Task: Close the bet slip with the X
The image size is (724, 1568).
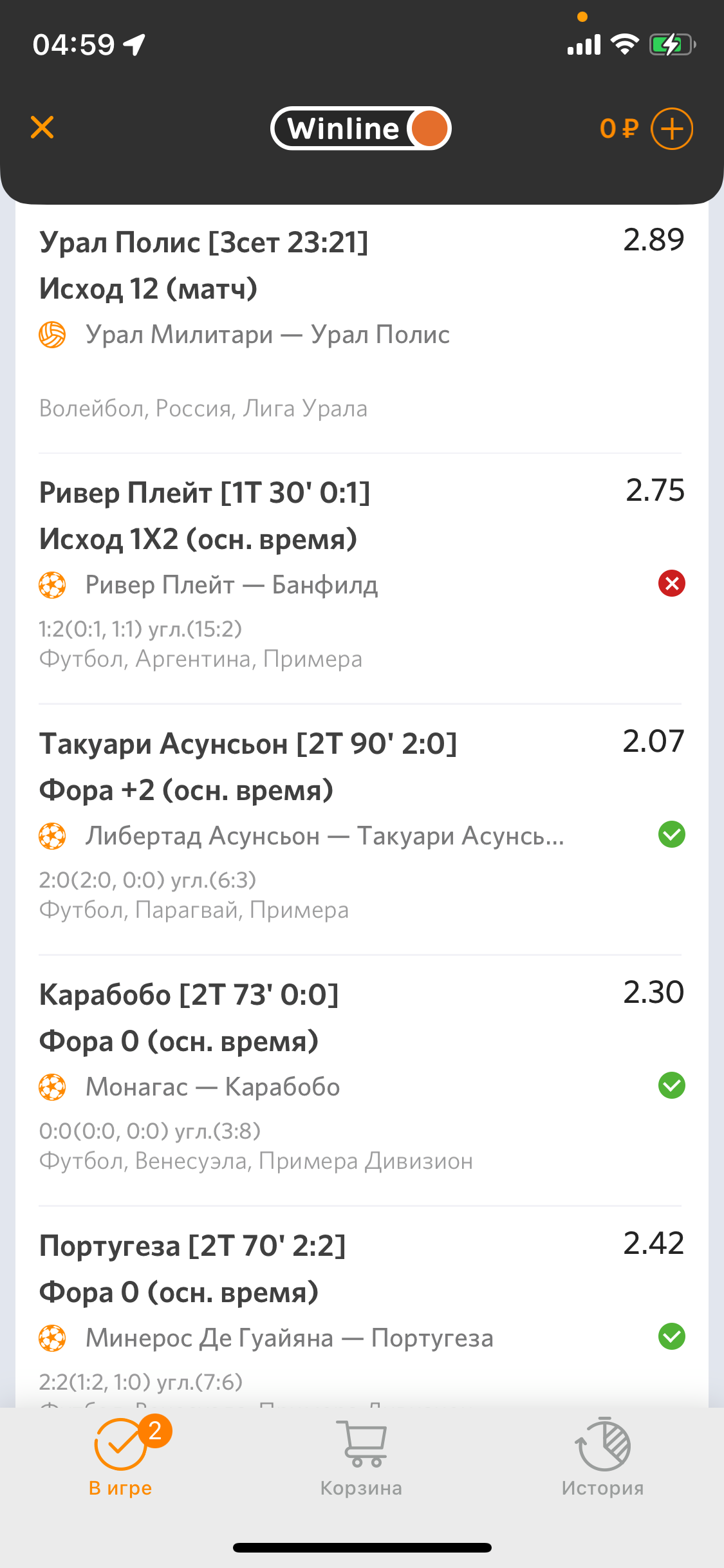Action: pyautogui.click(x=42, y=127)
